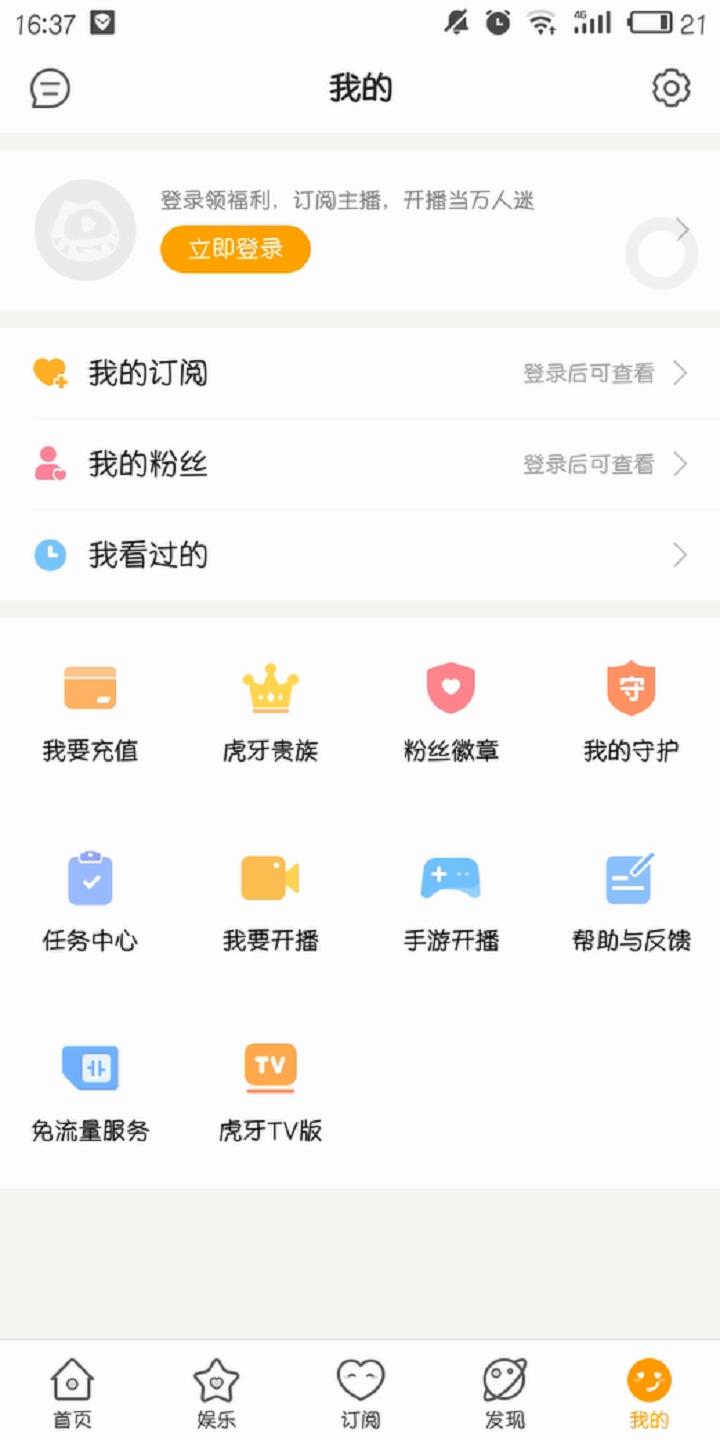Tap the 立即登录 button
This screenshot has height=1440, width=720.
click(235, 249)
